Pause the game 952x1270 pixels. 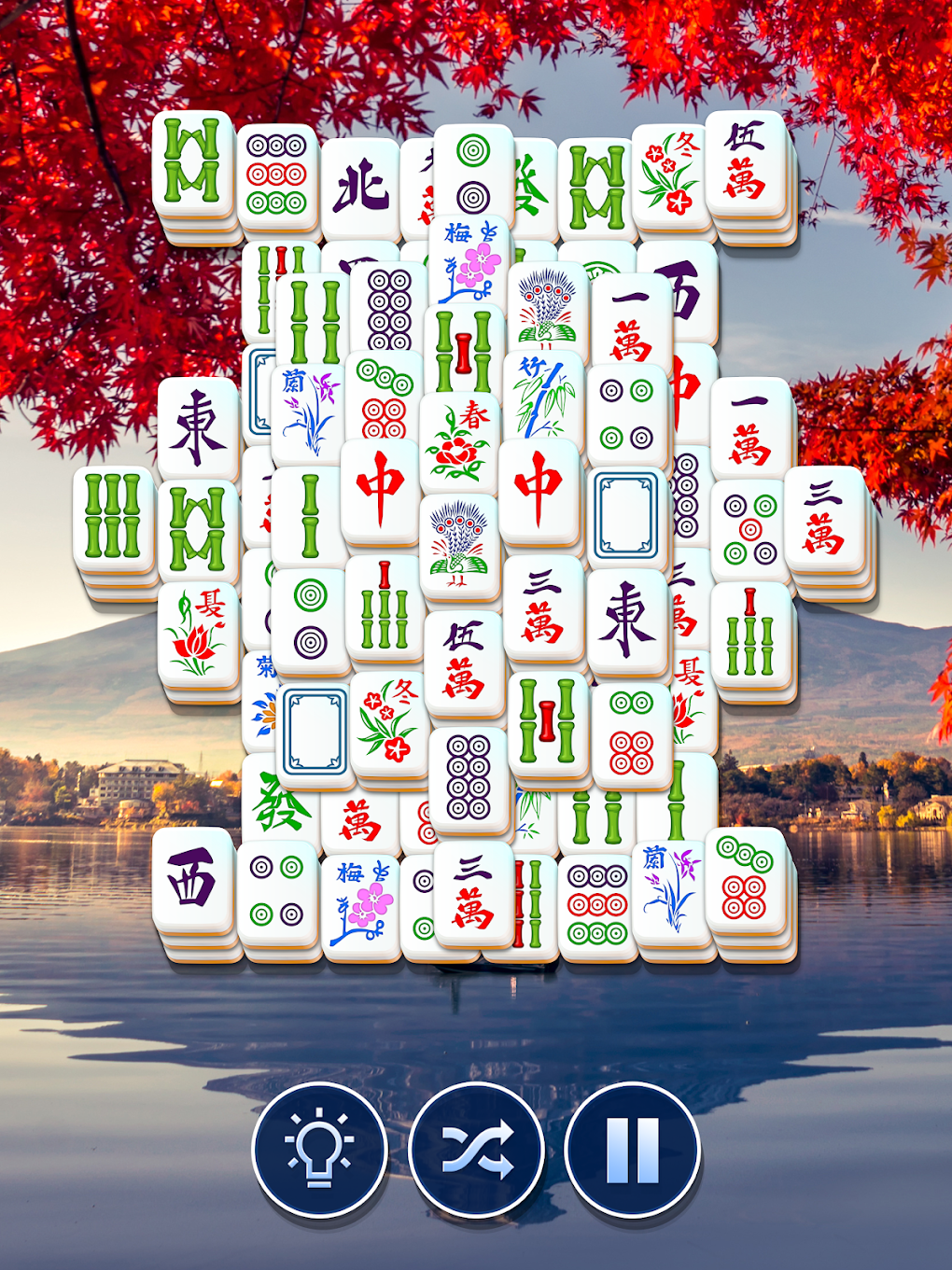pos(633,1150)
